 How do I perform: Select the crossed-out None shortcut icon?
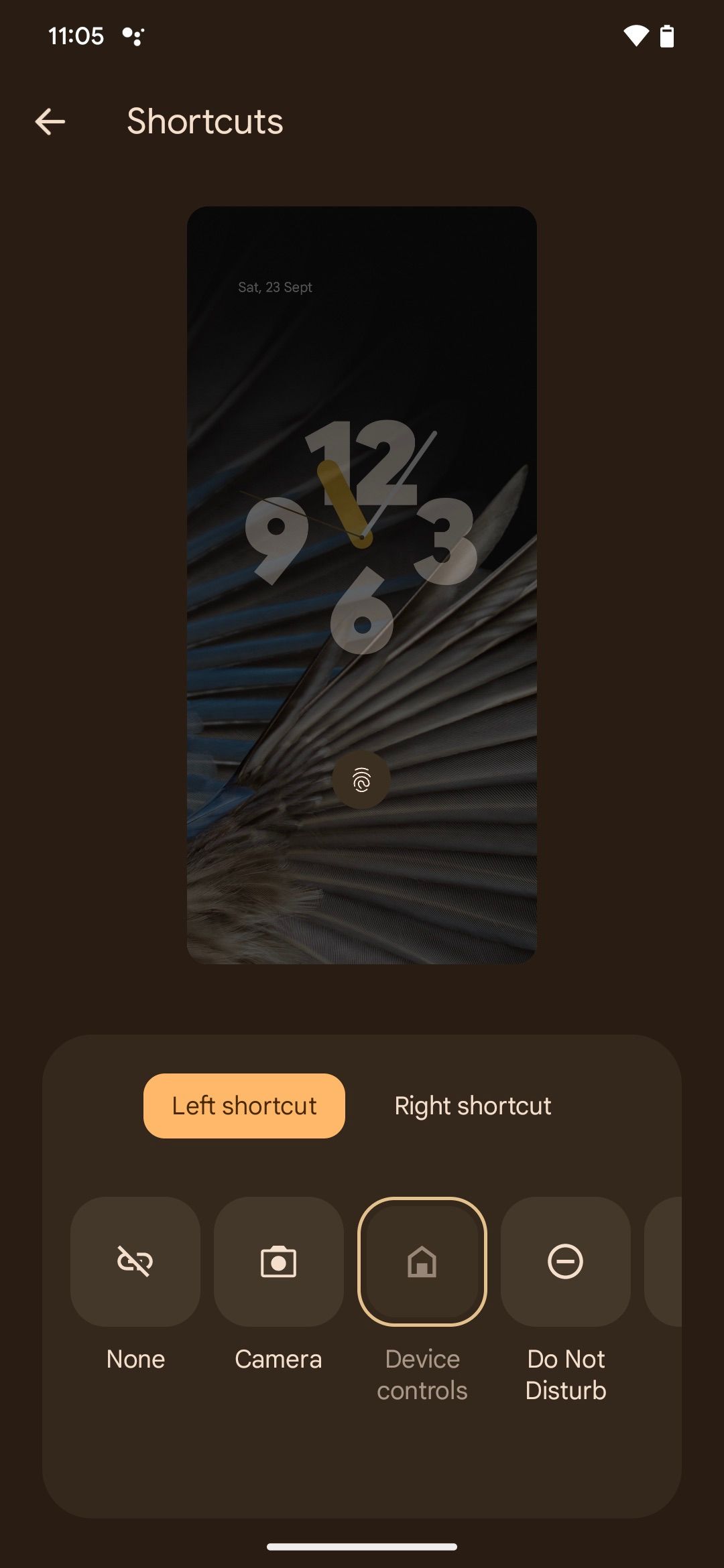coord(135,1262)
